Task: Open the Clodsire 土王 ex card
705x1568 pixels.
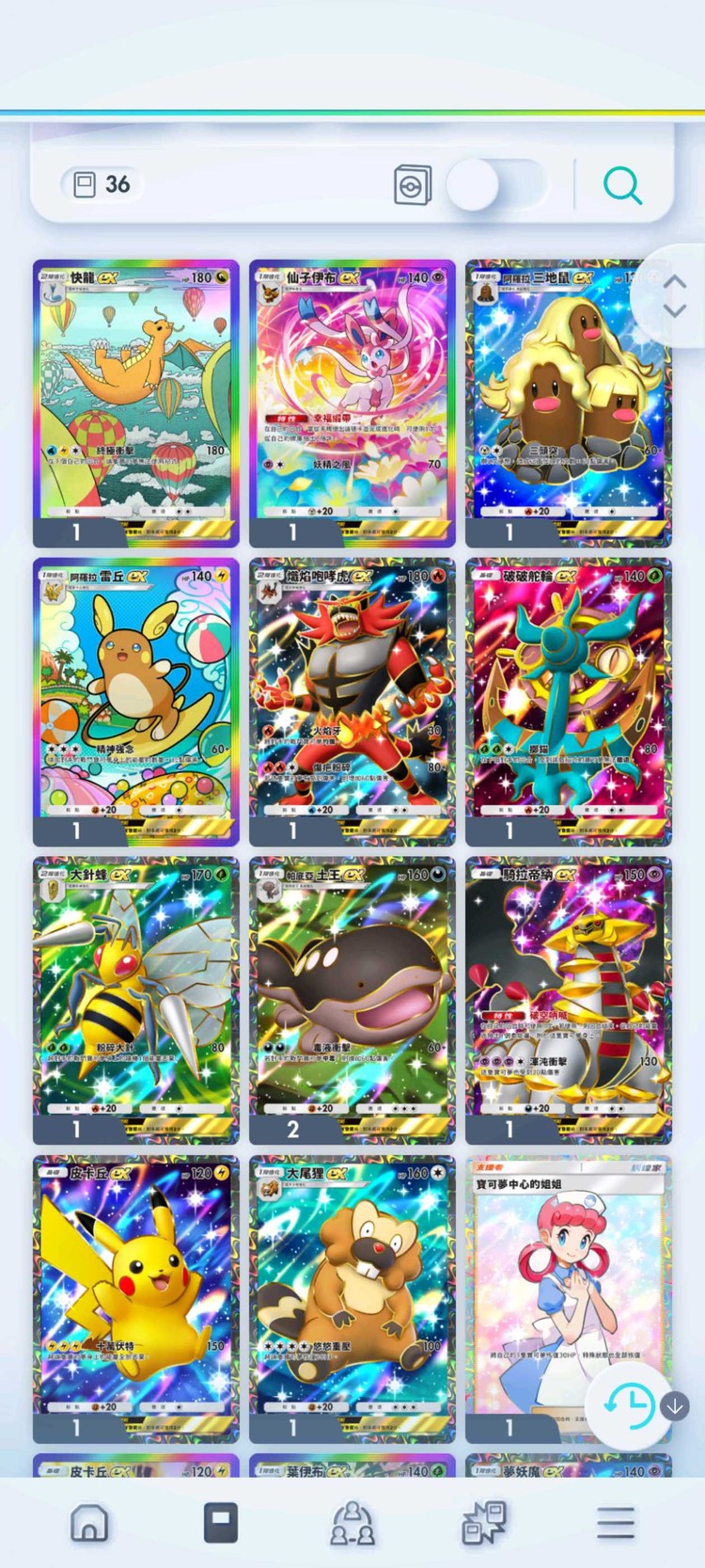Action: [x=352, y=992]
